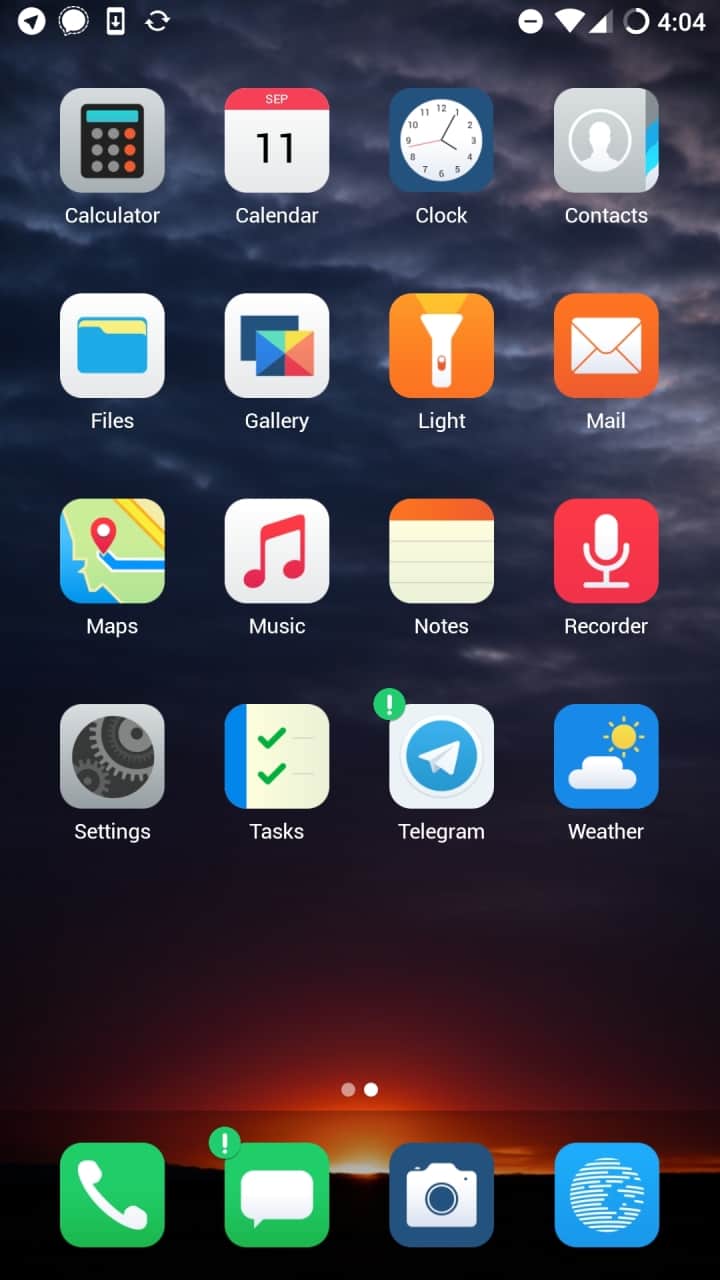Open Maps for navigation
720x1280 pixels.
[112, 551]
